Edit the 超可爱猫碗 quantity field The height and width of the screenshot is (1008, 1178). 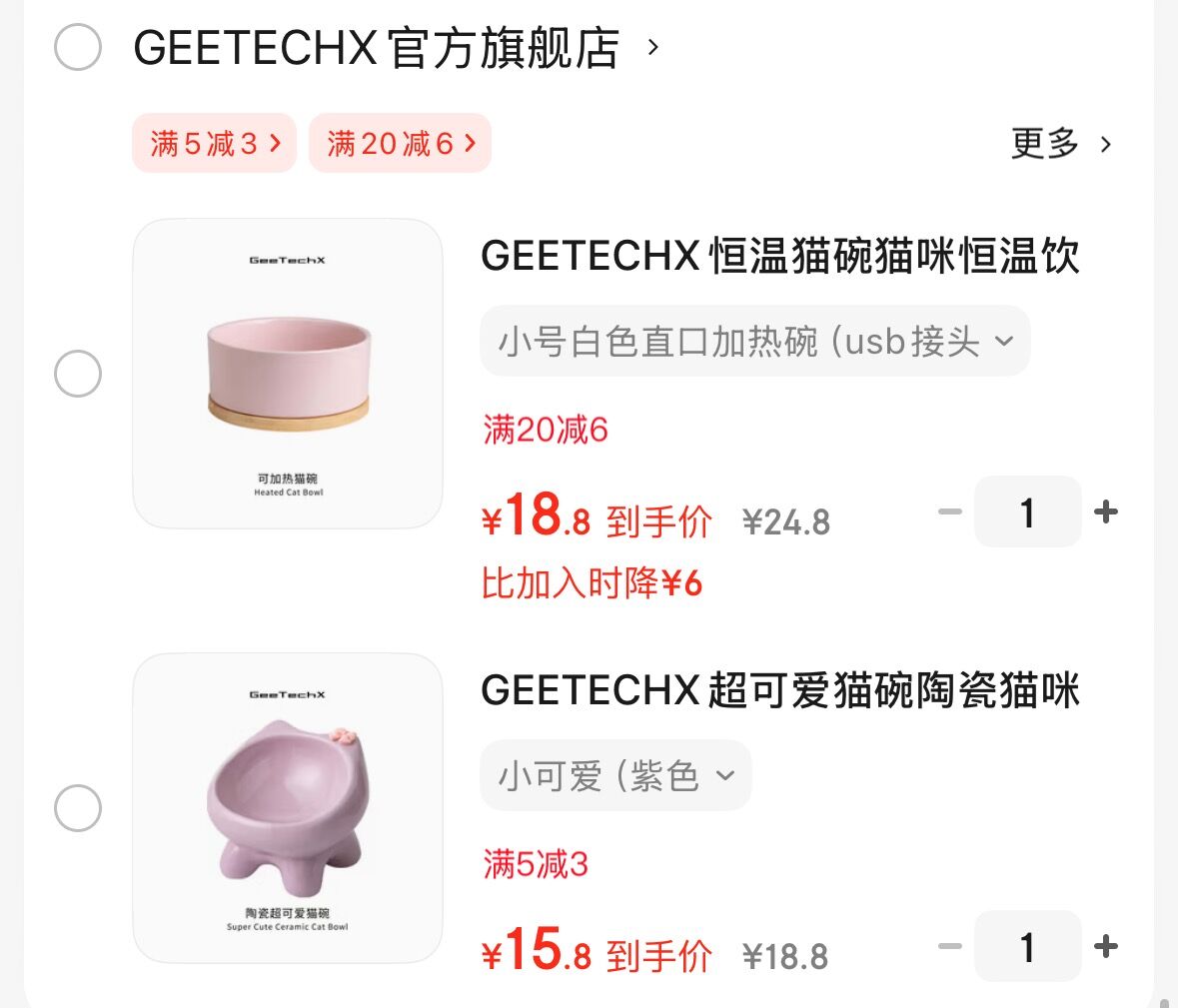click(x=1027, y=946)
